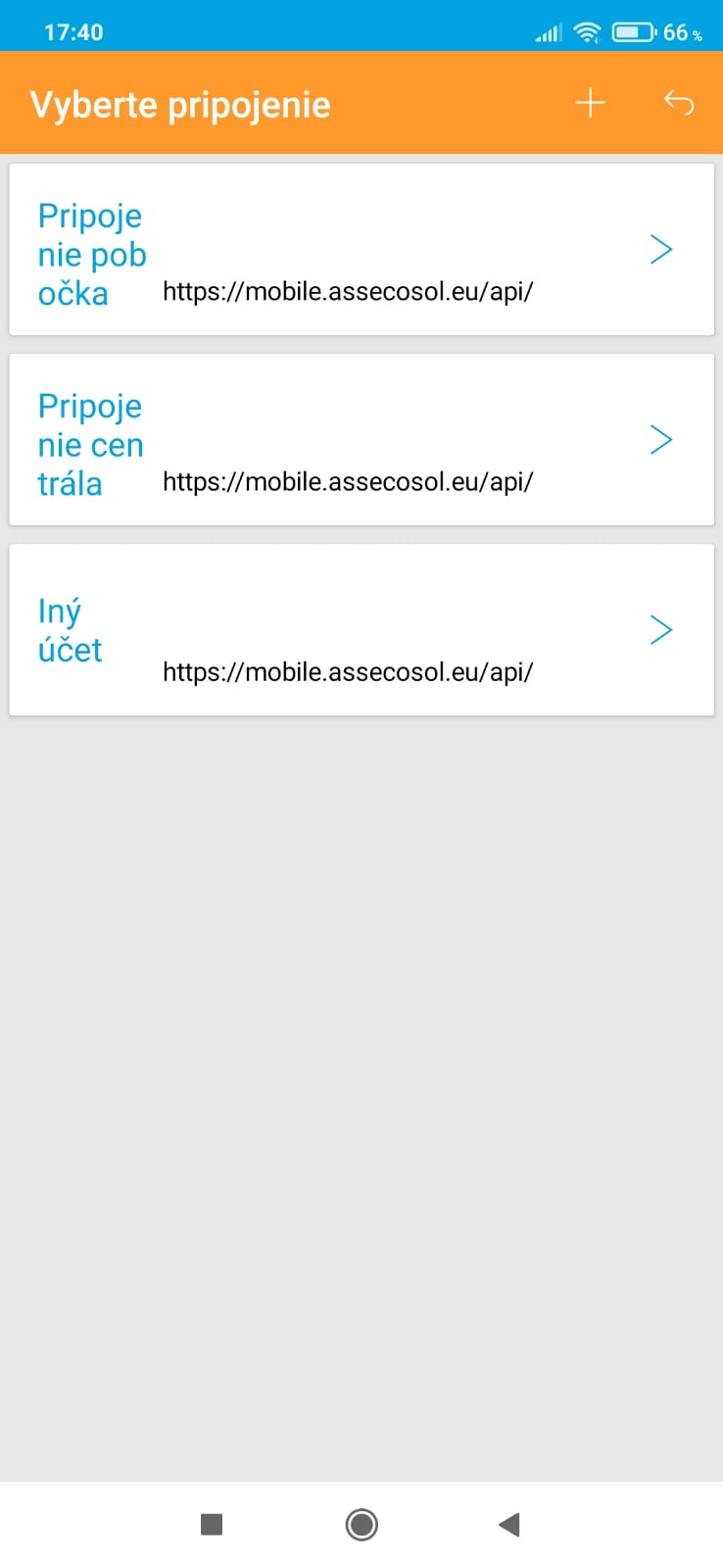Open recent apps with square button
723x1568 pixels.
click(212, 1524)
